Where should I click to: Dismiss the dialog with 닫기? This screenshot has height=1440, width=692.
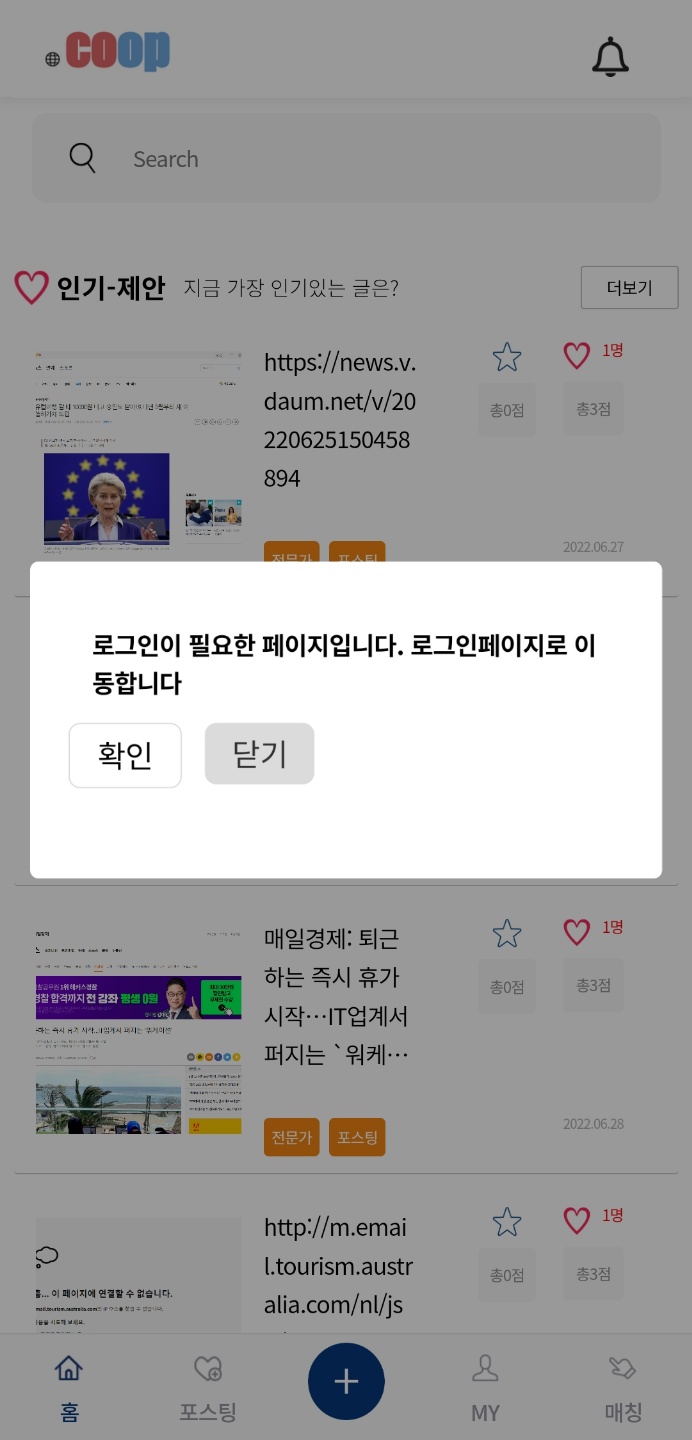259,754
